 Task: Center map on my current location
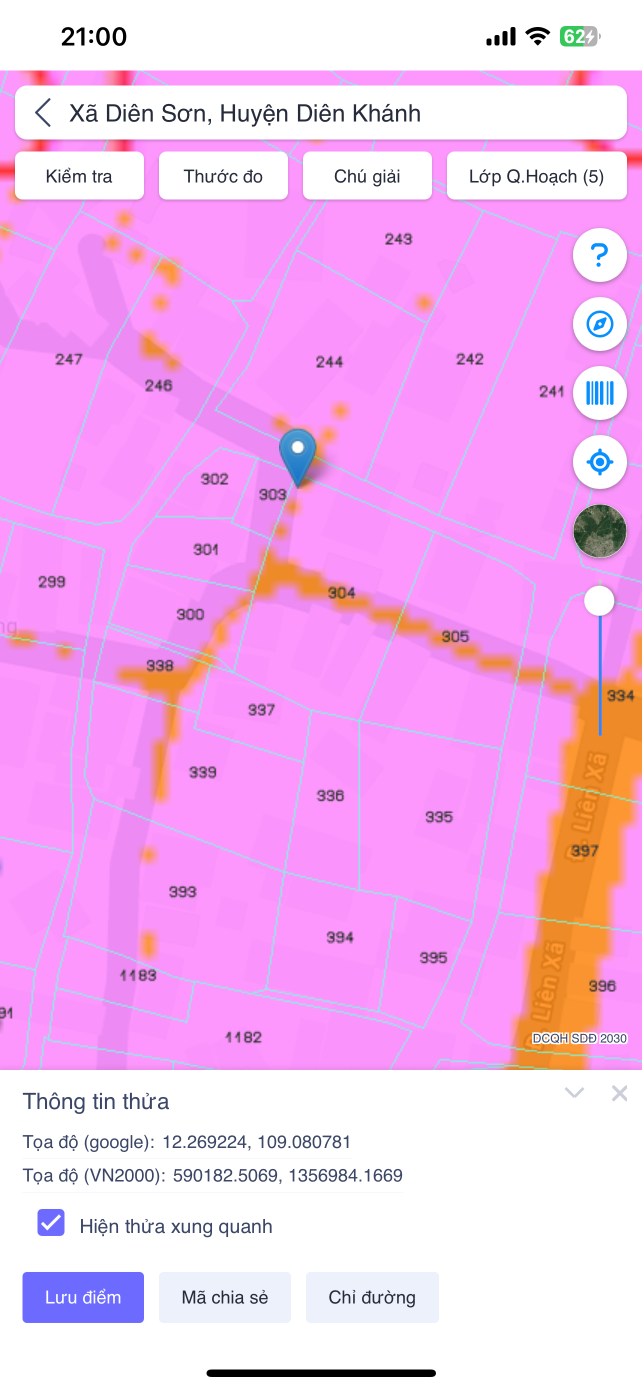click(600, 462)
